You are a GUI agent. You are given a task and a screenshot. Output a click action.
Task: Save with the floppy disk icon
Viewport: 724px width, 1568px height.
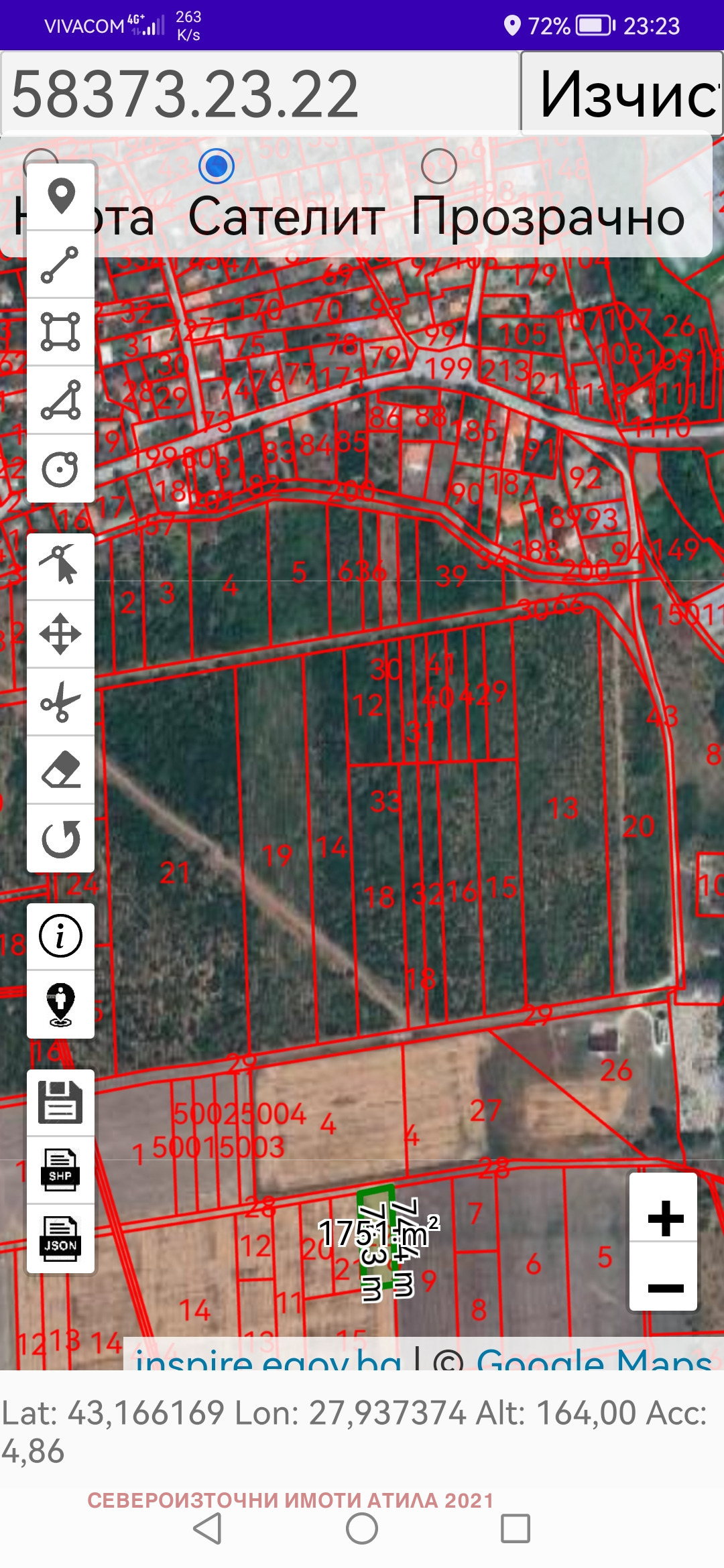tap(60, 1102)
